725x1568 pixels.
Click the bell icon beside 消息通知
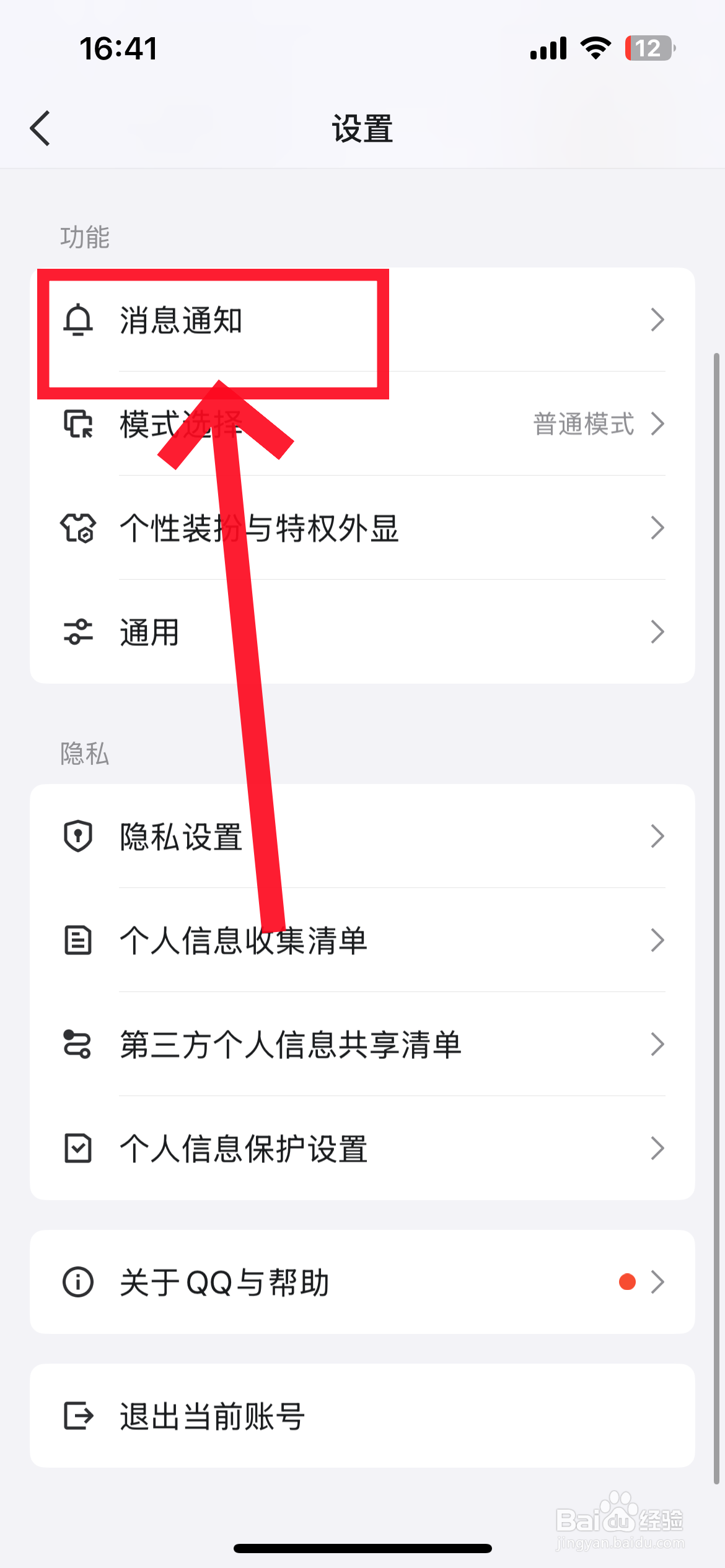[x=77, y=321]
